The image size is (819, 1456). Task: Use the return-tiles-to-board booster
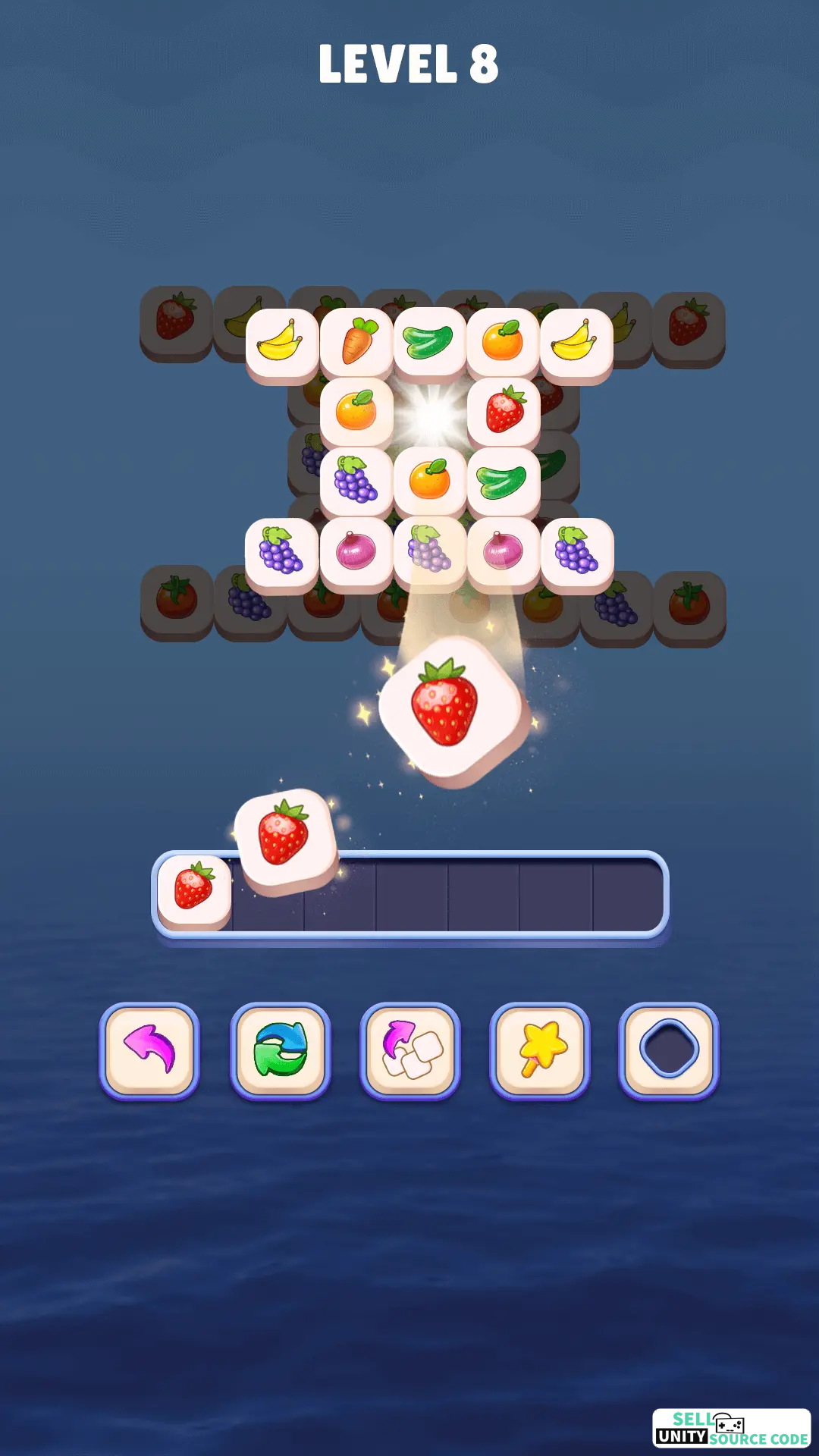[409, 1051]
